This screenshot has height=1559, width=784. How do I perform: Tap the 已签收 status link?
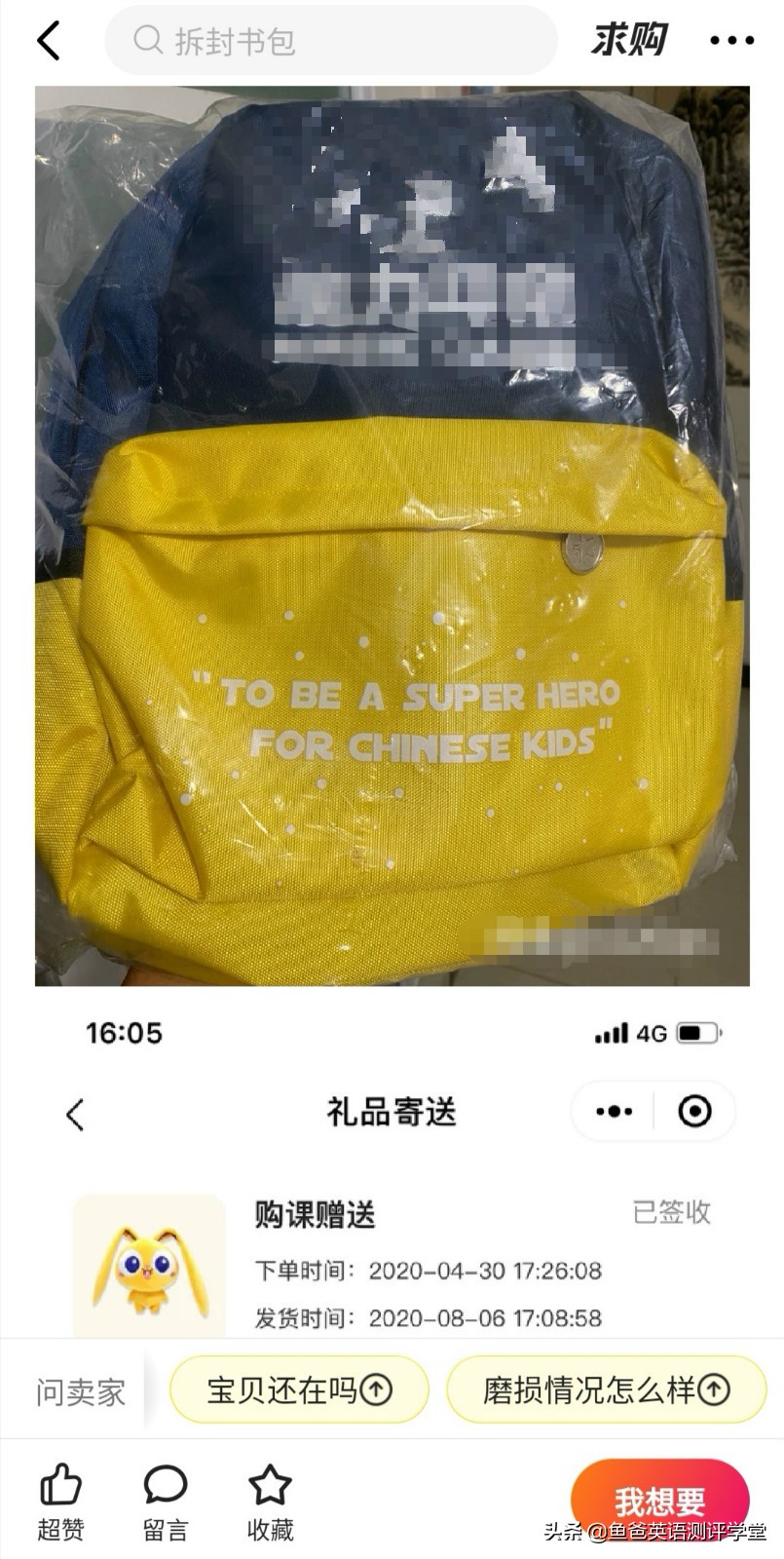coord(673,1214)
